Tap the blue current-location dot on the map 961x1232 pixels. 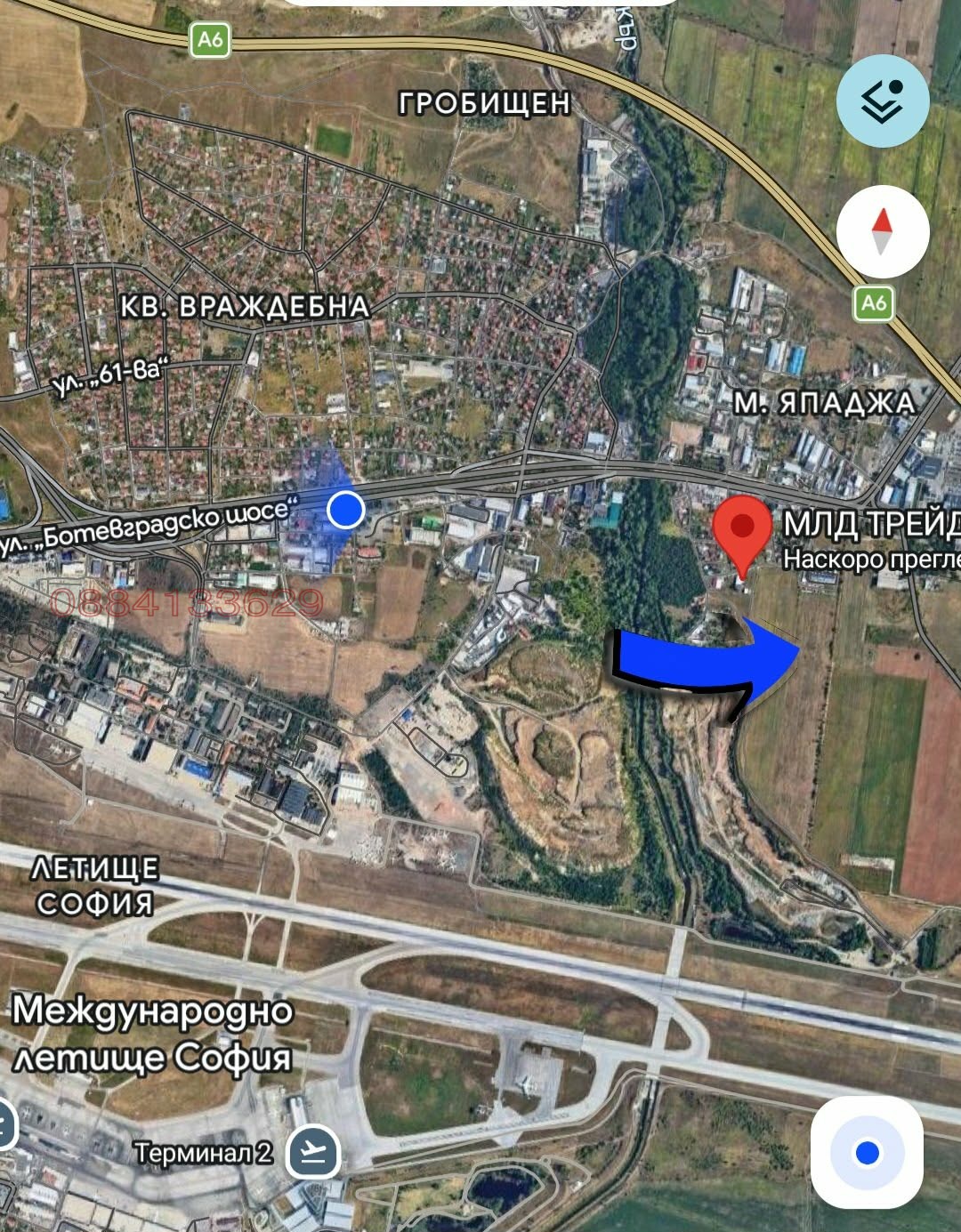tap(345, 510)
